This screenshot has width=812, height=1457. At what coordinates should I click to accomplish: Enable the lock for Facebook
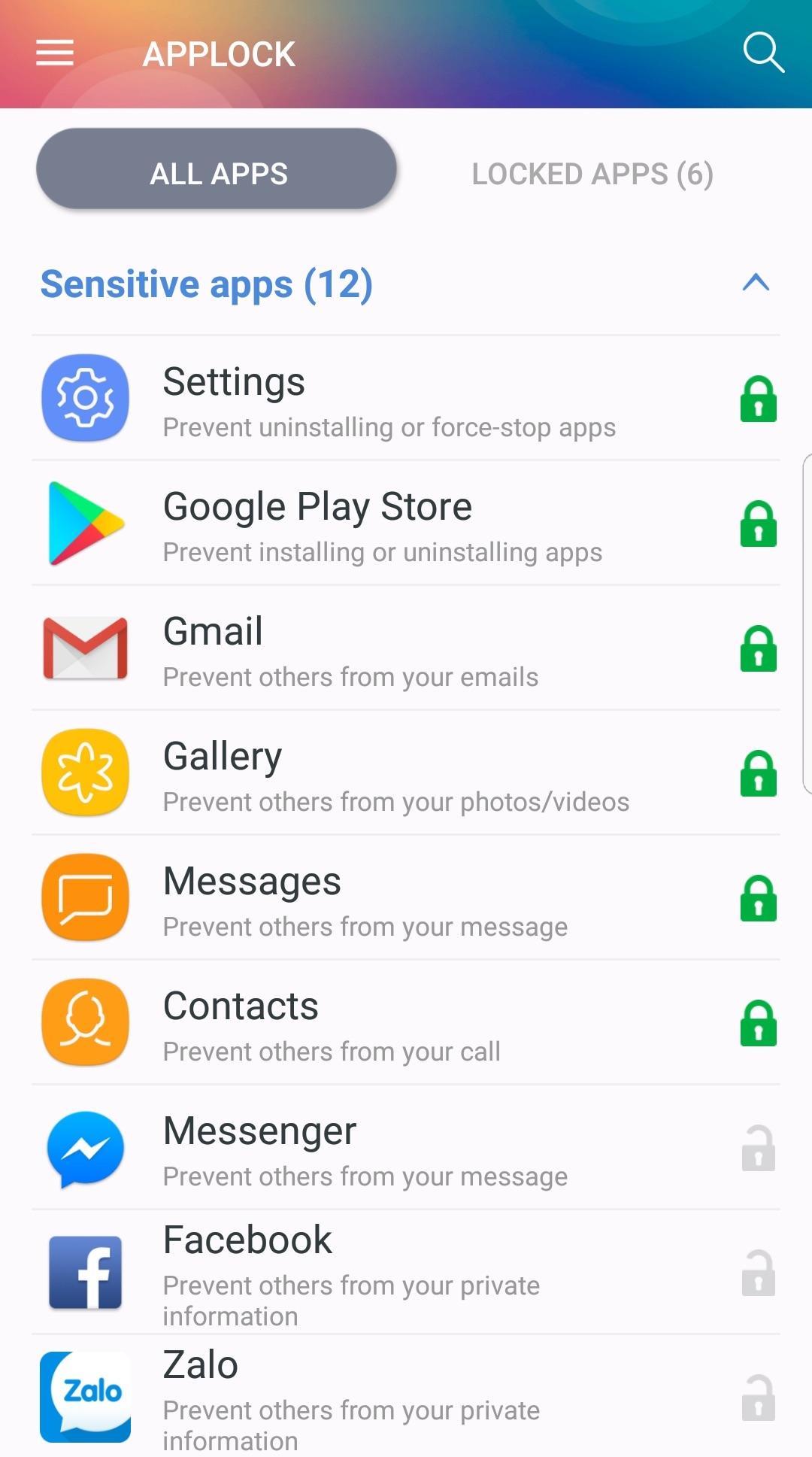point(758,1275)
